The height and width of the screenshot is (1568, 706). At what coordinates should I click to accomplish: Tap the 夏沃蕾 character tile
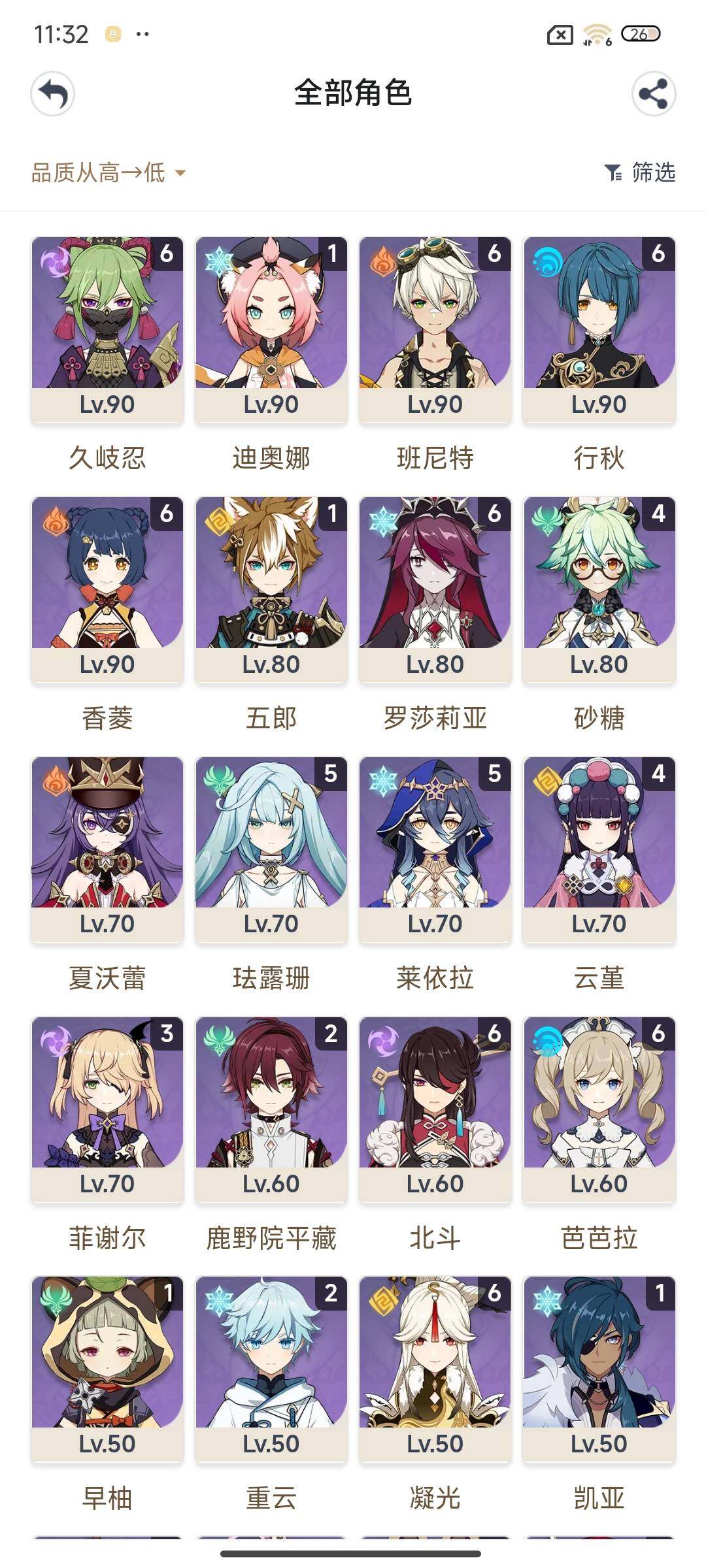click(107, 849)
